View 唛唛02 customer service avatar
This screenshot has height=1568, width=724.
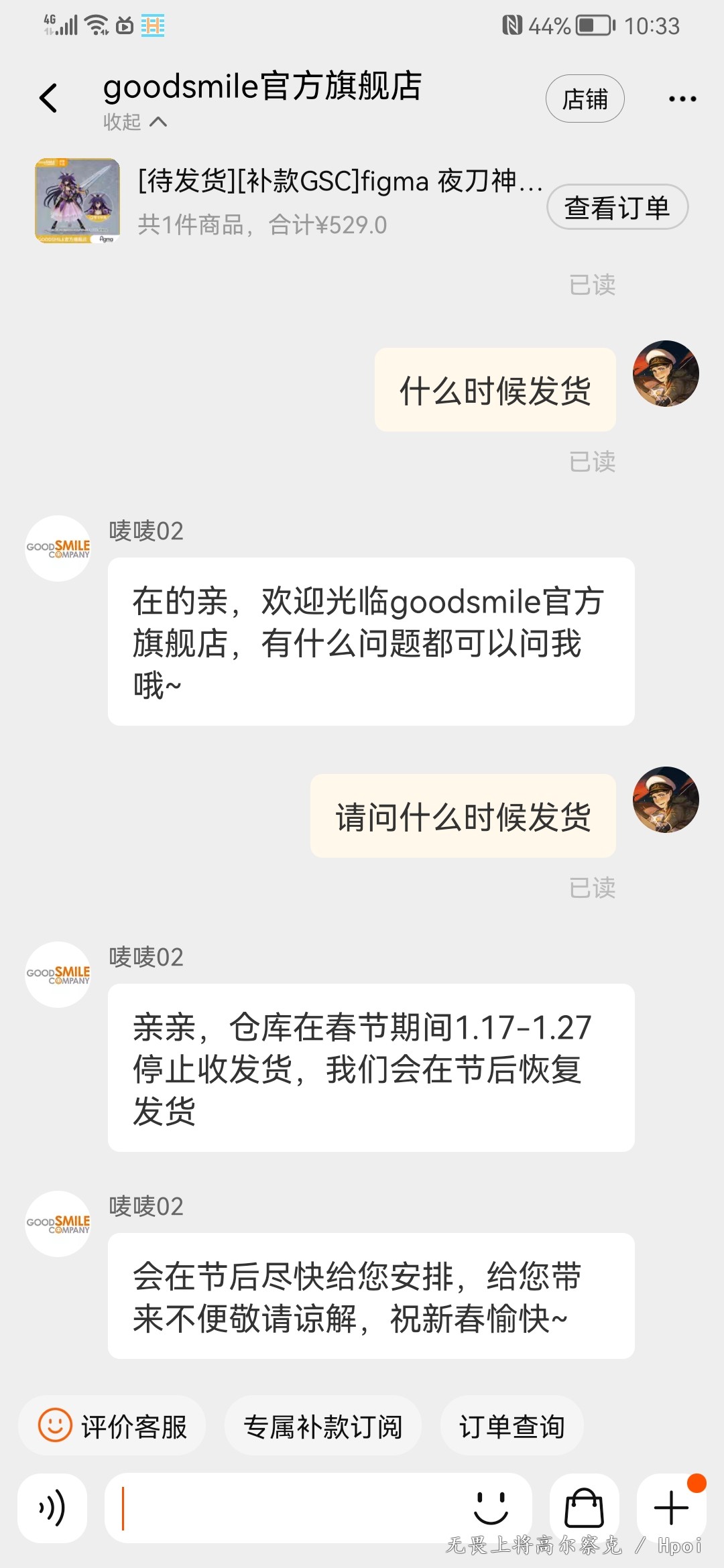[58, 548]
